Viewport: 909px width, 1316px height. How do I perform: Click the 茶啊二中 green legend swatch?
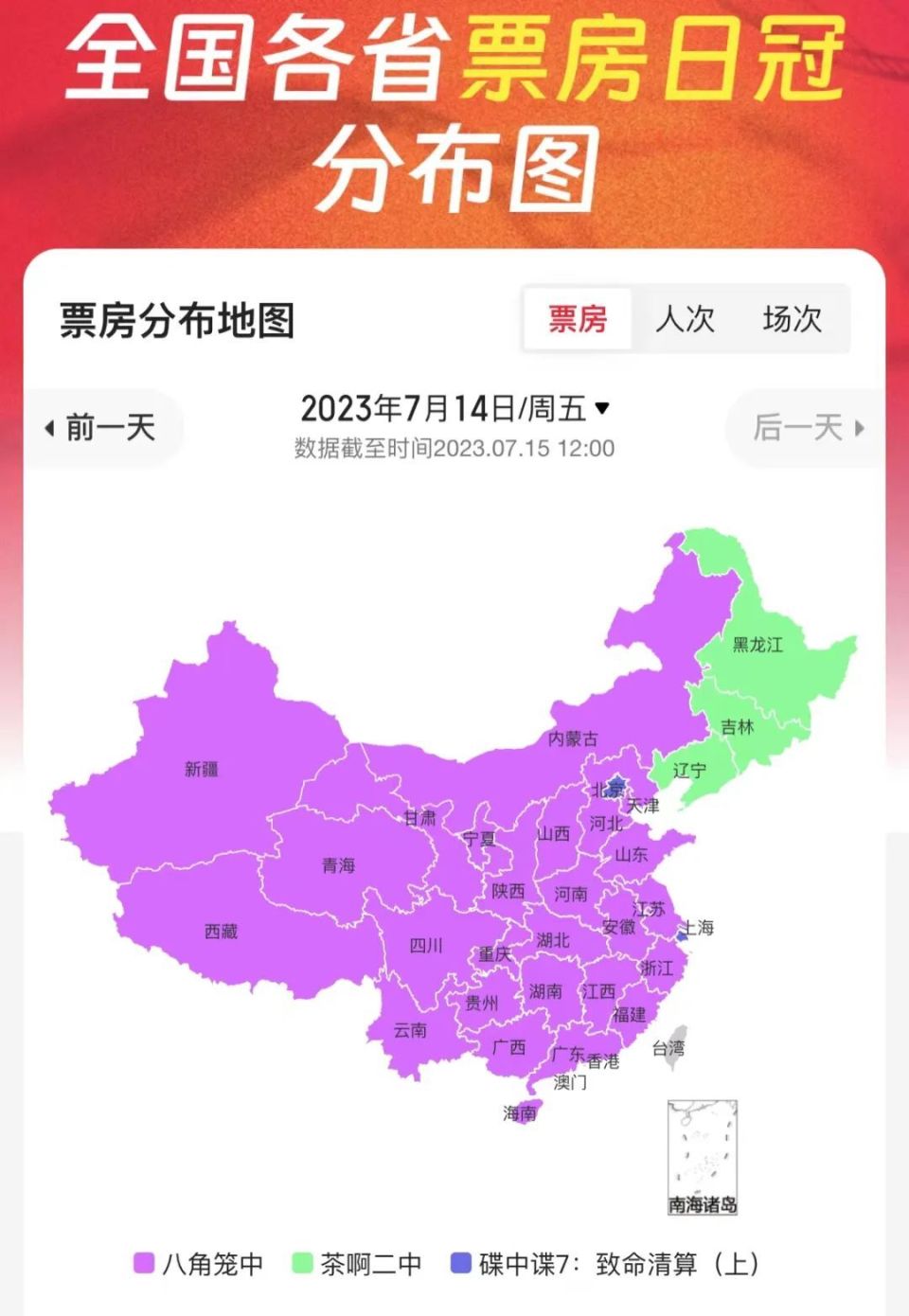[x=303, y=1263]
